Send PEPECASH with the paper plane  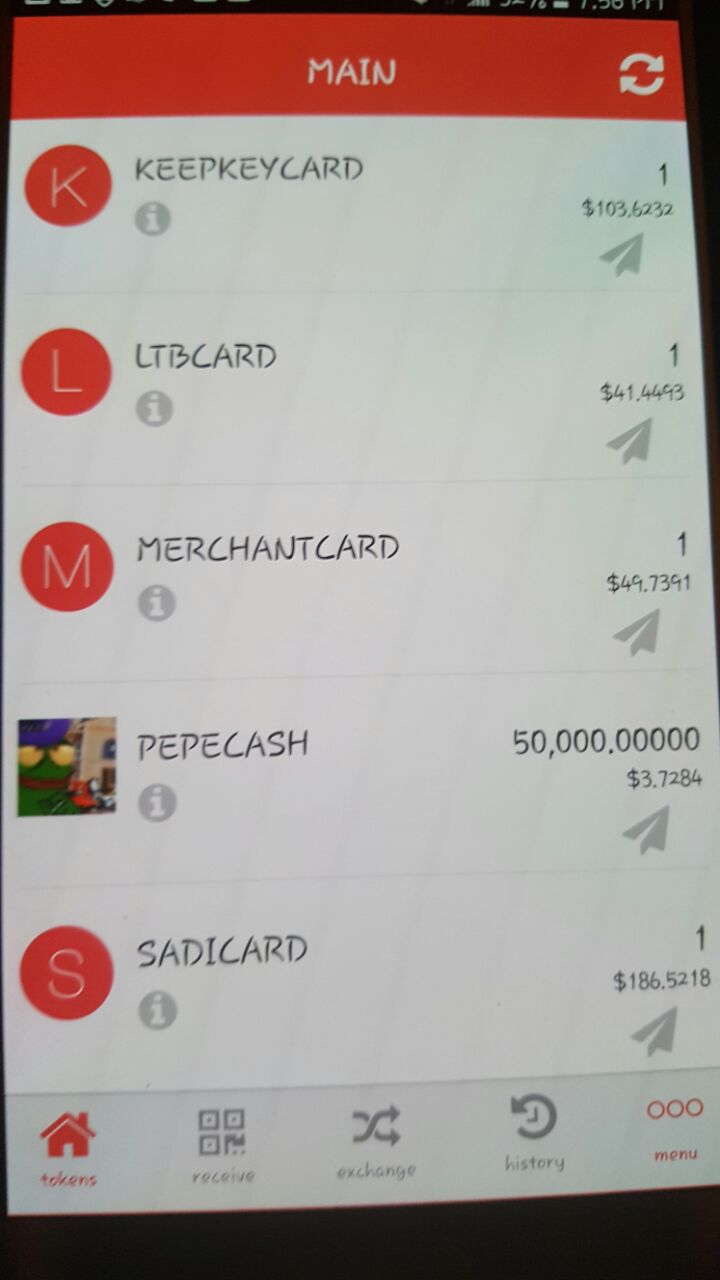646,830
